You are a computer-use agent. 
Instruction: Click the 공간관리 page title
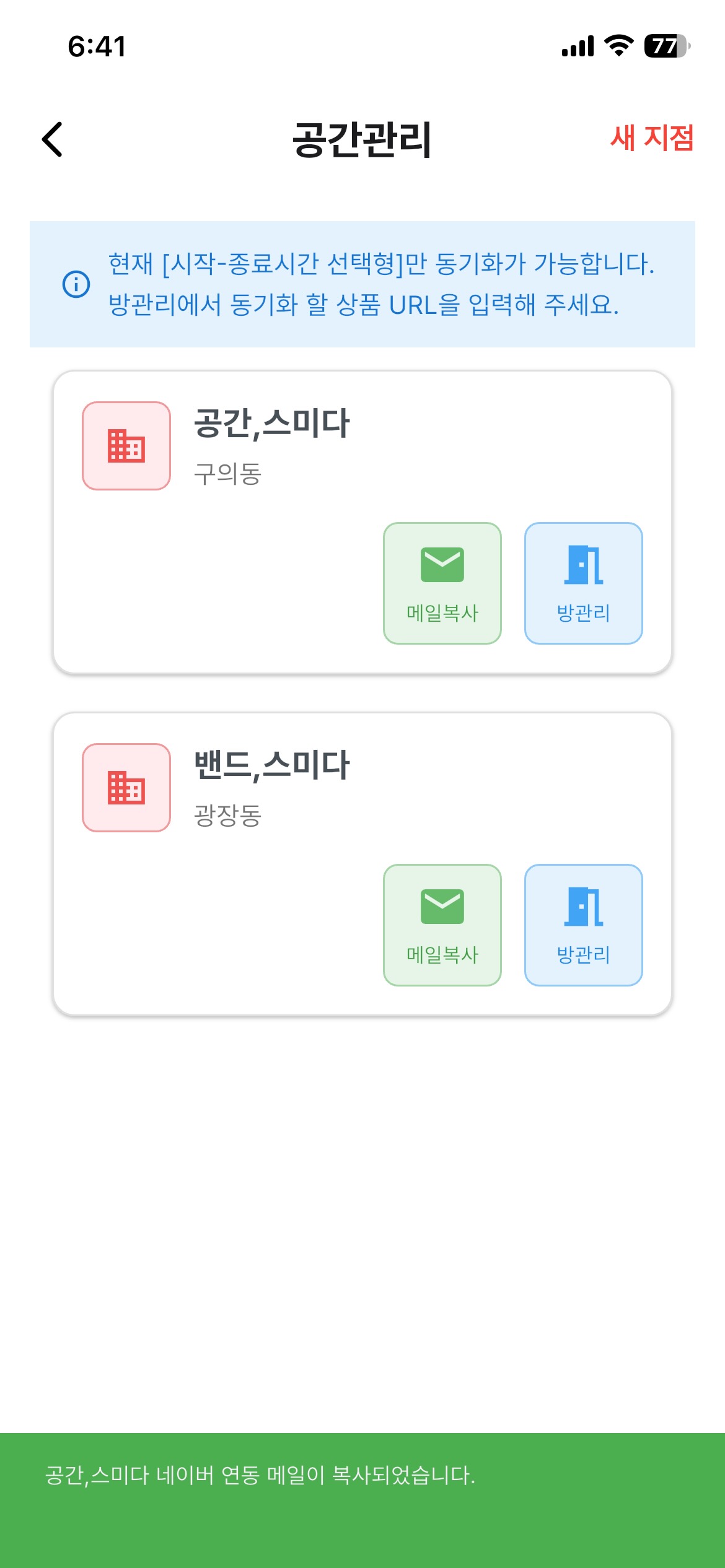[x=362, y=140]
